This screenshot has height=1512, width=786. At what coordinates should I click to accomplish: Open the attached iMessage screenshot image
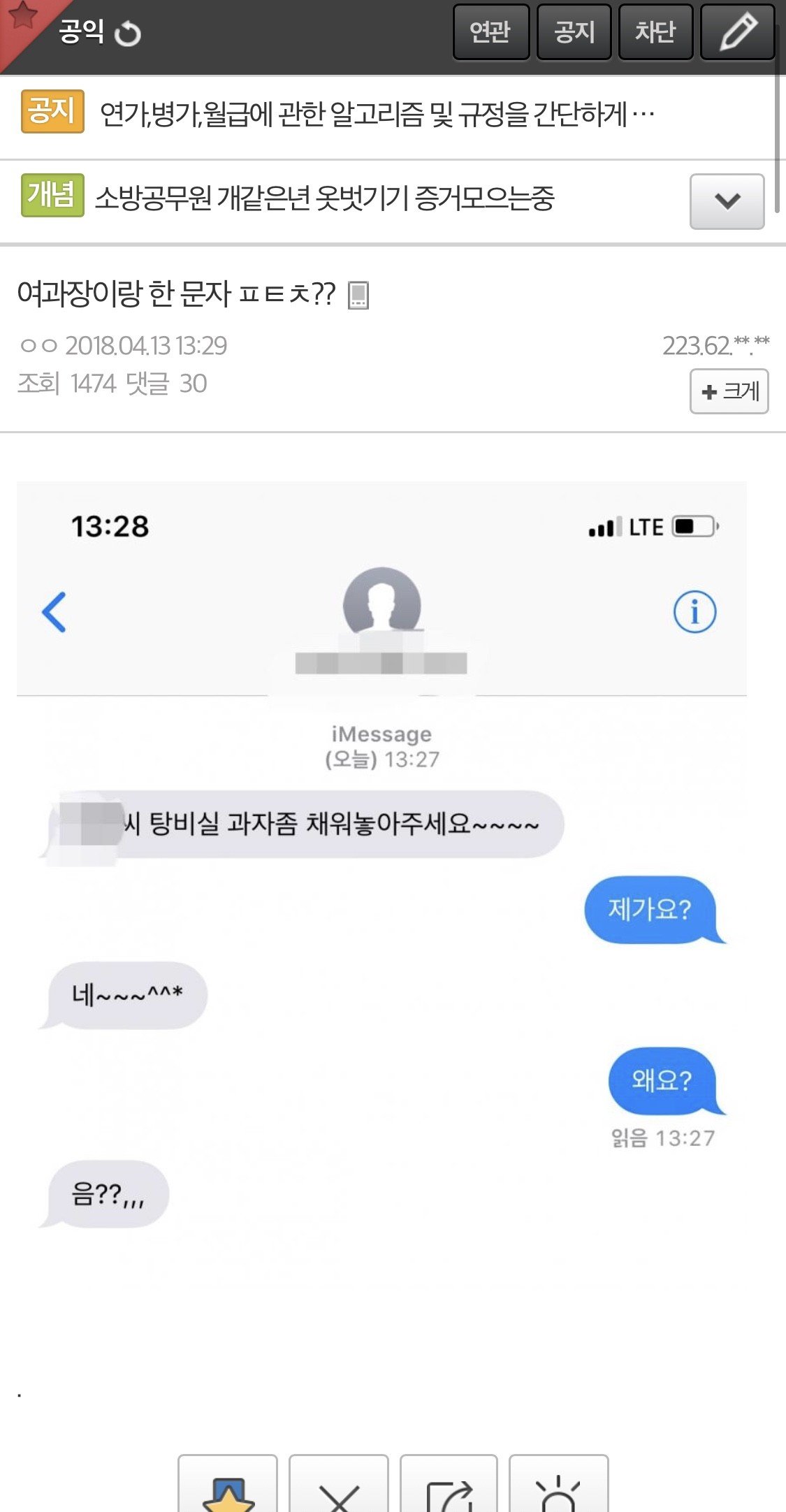click(381, 873)
